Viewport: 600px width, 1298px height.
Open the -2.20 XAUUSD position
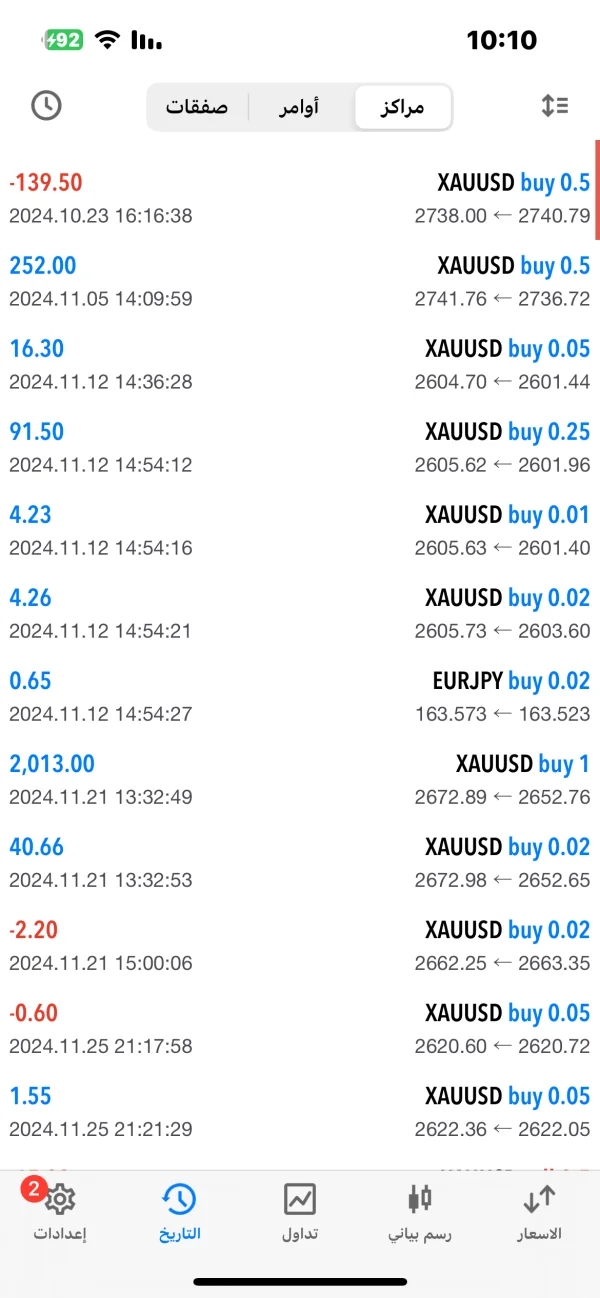(x=300, y=945)
